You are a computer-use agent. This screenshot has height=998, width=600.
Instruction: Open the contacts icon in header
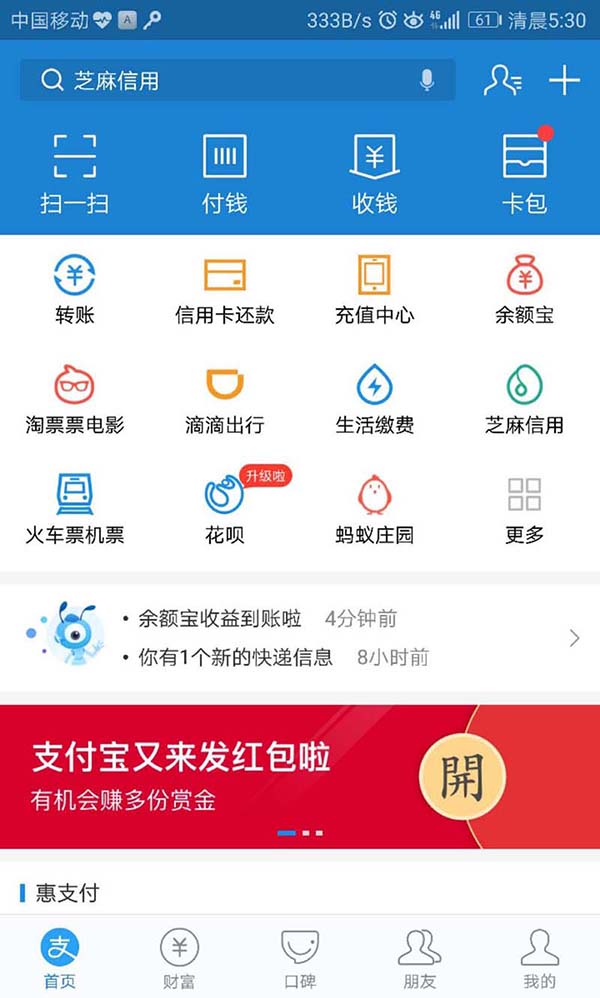coord(502,81)
